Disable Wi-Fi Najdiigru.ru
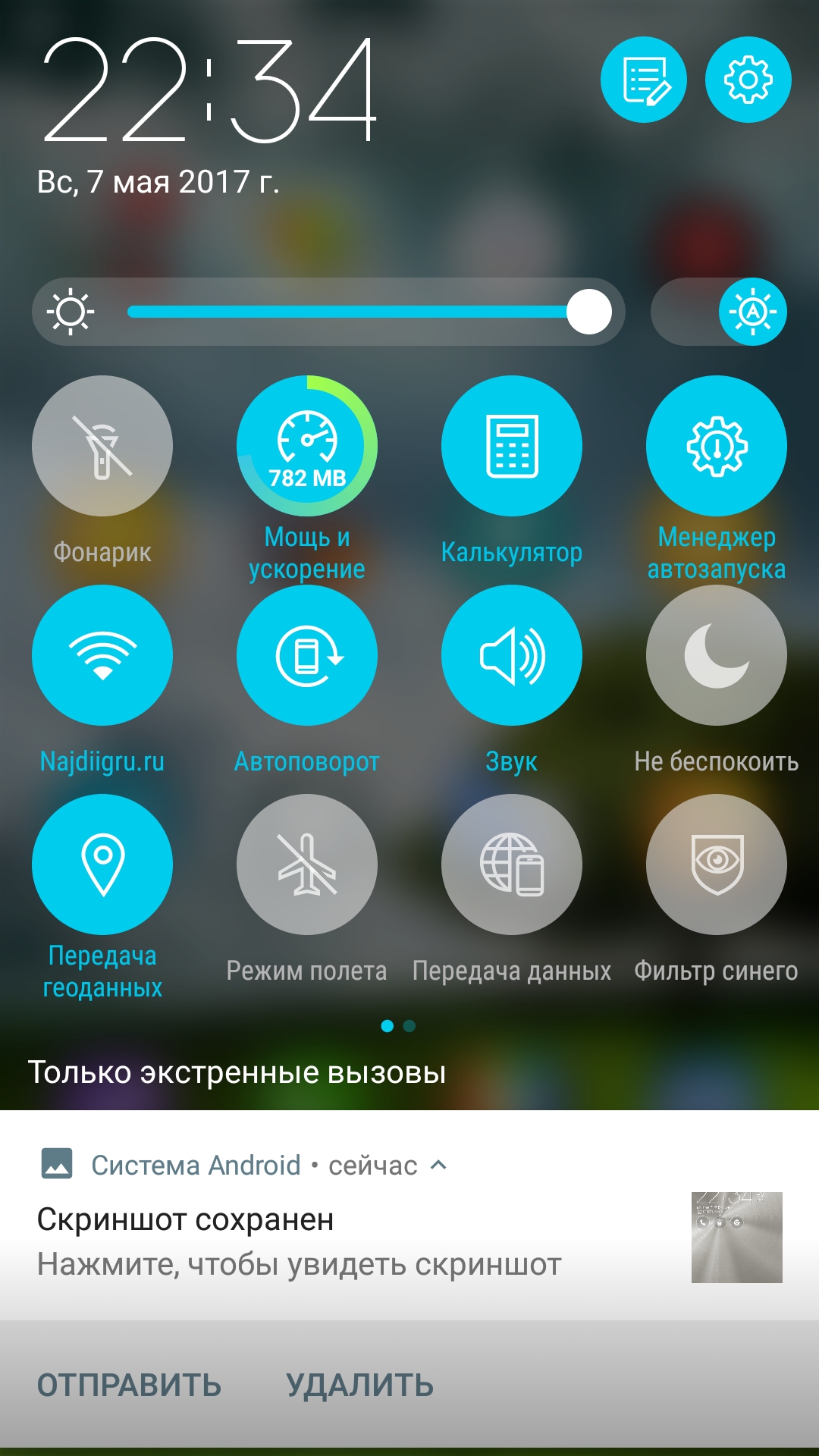This screenshot has width=819, height=1456. pyautogui.click(x=102, y=655)
